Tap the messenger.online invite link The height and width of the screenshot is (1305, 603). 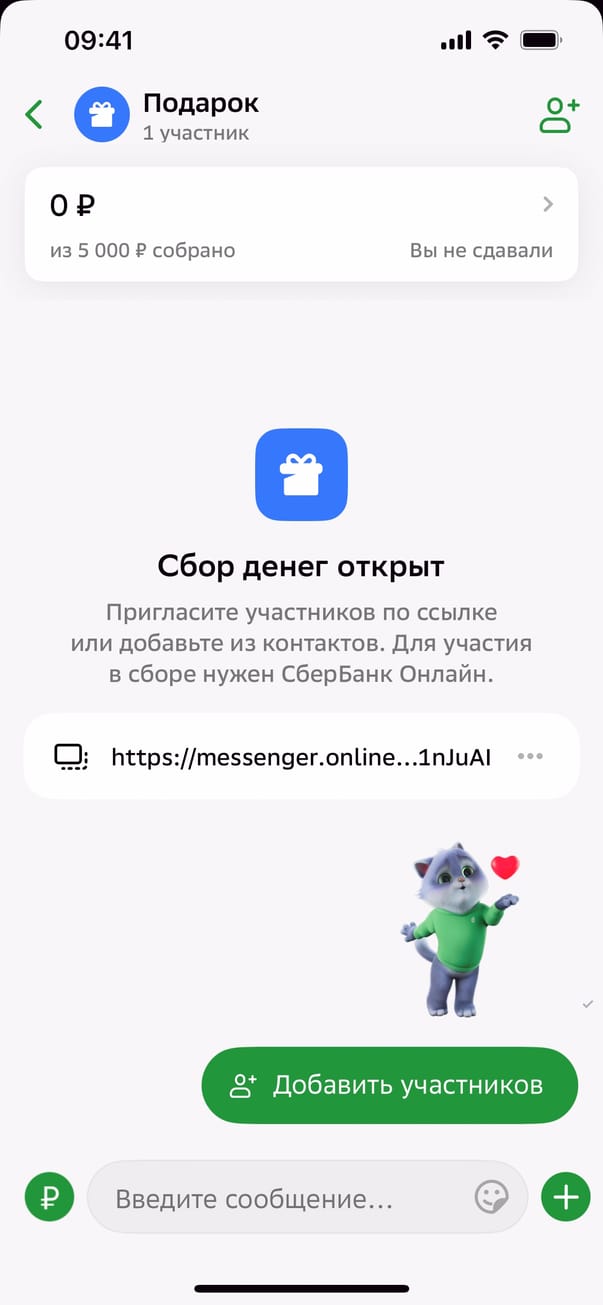300,757
